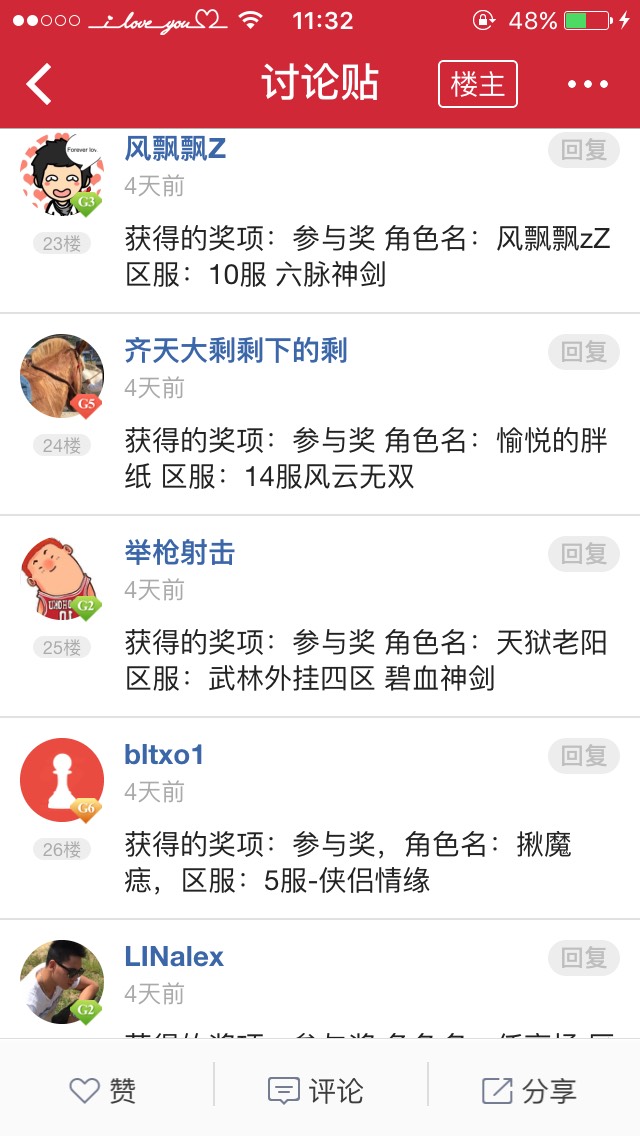Viewport: 640px width, 1136px height.
Task: Open 风飘飘Z's profile name
Action: click(x=175, y=149)
